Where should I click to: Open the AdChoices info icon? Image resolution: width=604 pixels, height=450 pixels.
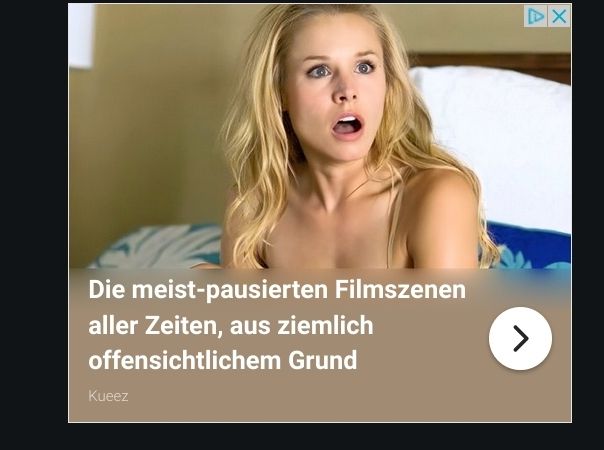[536, 16]
